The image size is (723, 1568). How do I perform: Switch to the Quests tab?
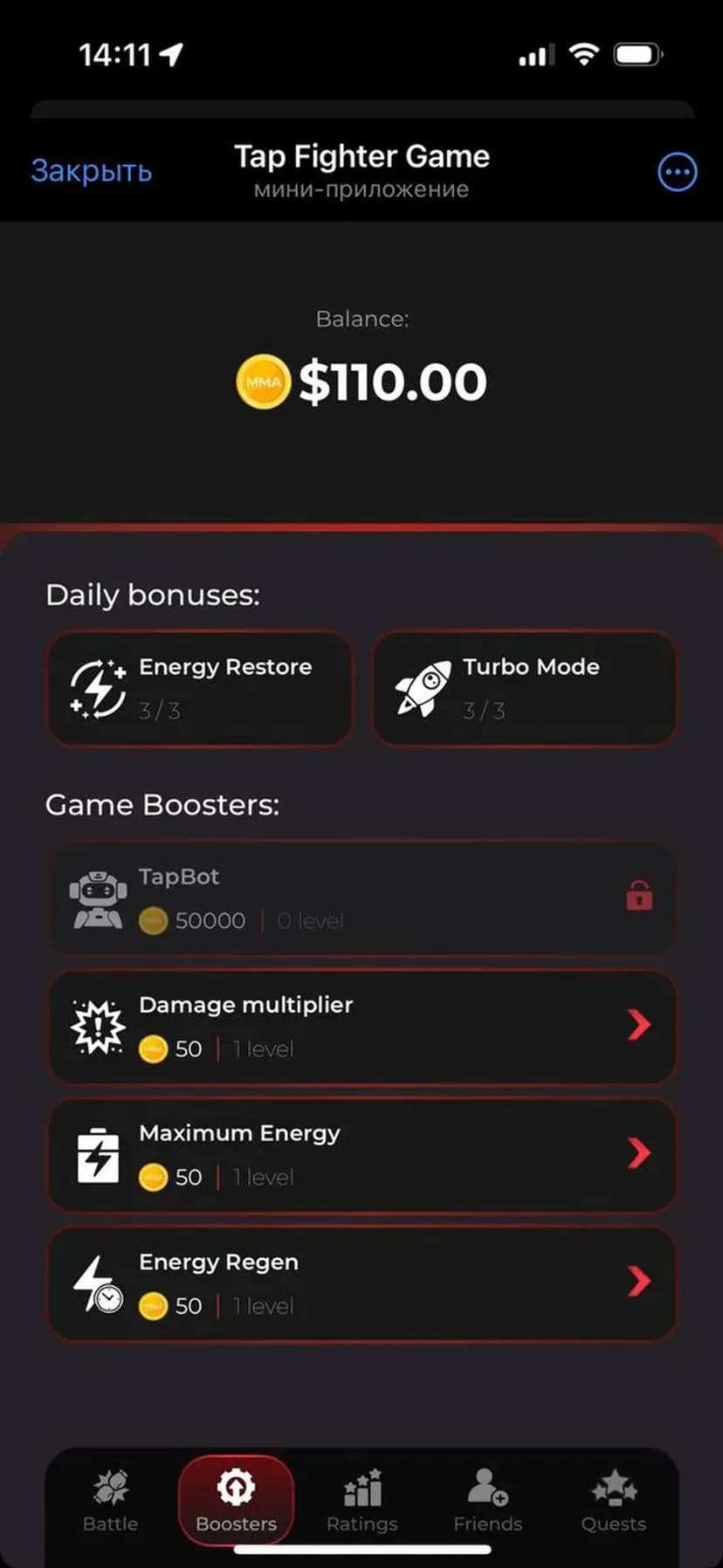pos(613,1500)
